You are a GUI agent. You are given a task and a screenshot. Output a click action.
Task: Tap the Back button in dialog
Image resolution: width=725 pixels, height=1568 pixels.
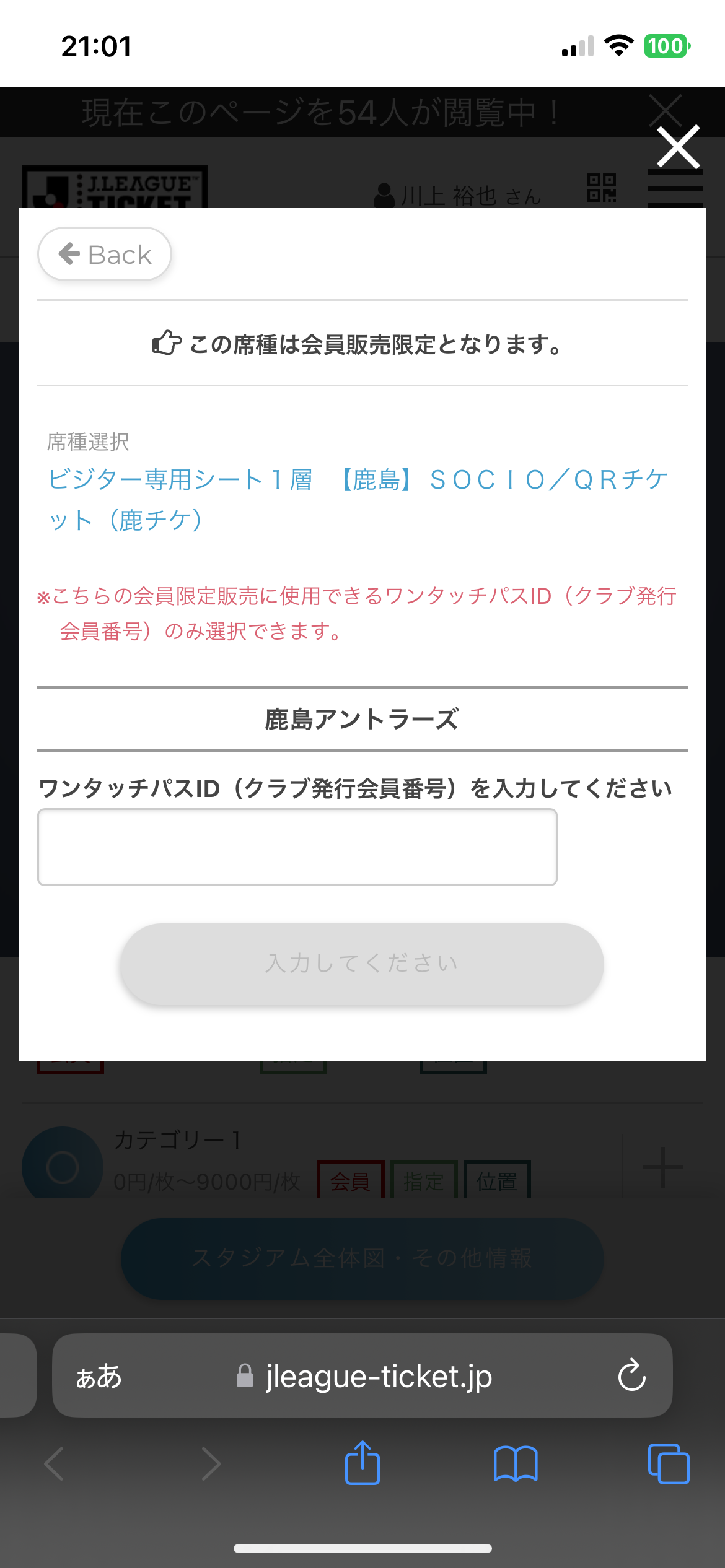[105, 254]
